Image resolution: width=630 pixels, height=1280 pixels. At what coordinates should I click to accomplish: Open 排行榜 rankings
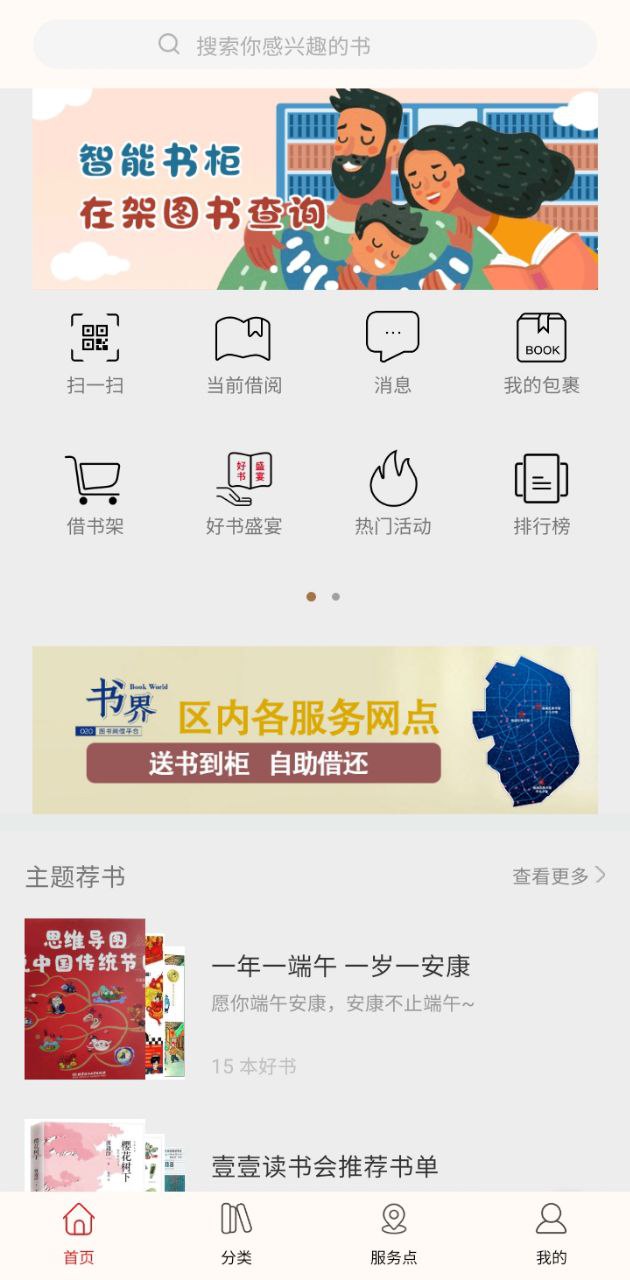pos(541,494)
